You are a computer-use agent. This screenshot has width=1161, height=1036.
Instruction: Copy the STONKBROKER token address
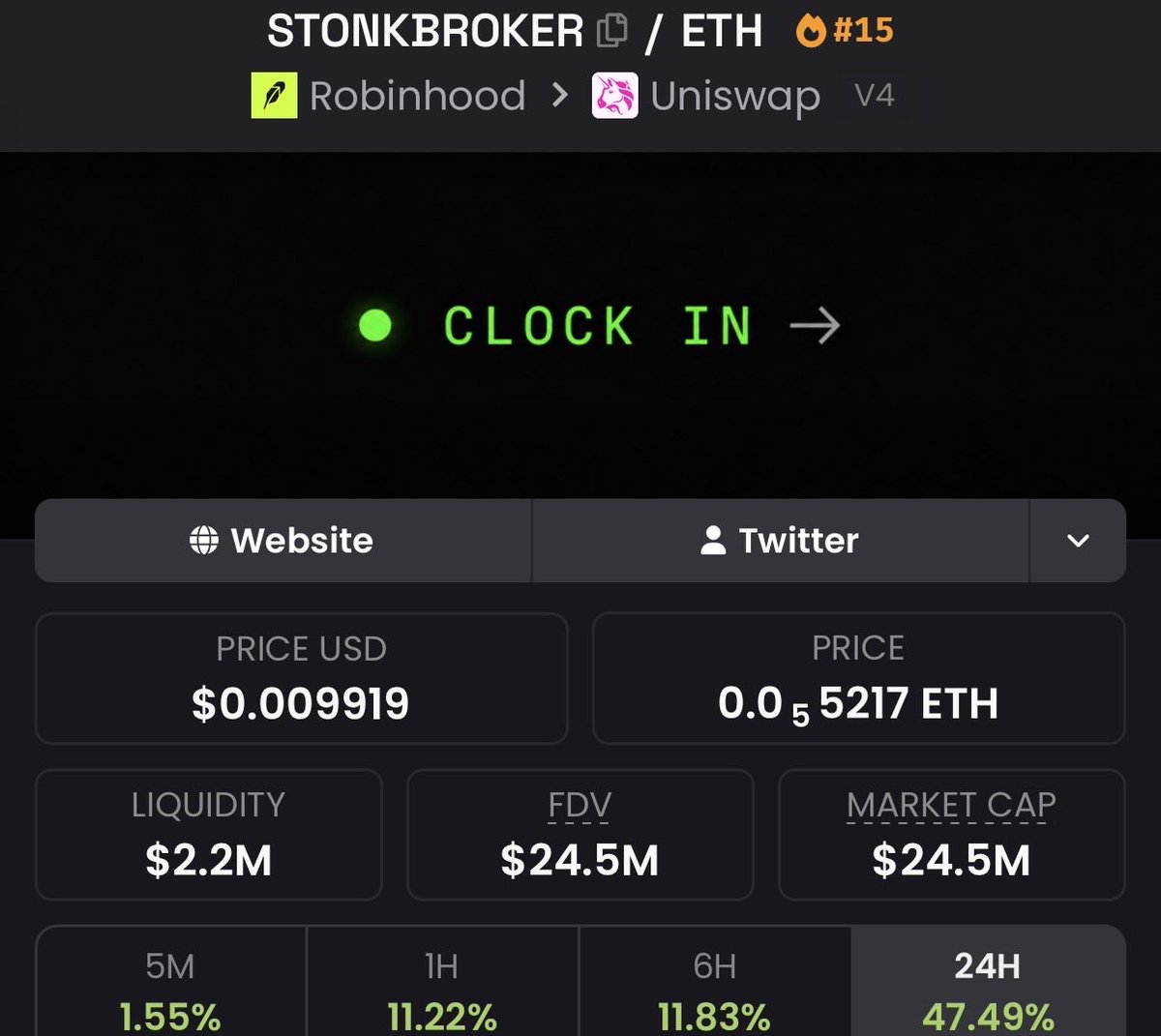click(611, 31)
